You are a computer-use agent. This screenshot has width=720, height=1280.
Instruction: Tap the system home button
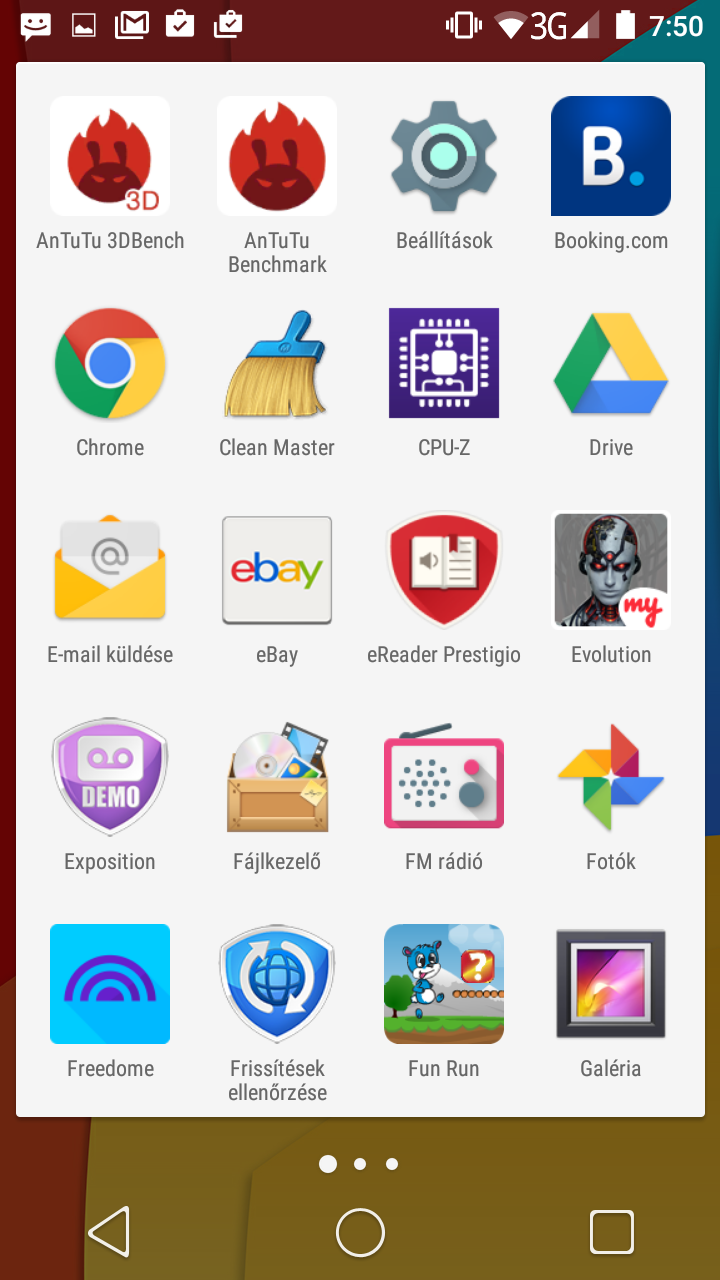360,1232
